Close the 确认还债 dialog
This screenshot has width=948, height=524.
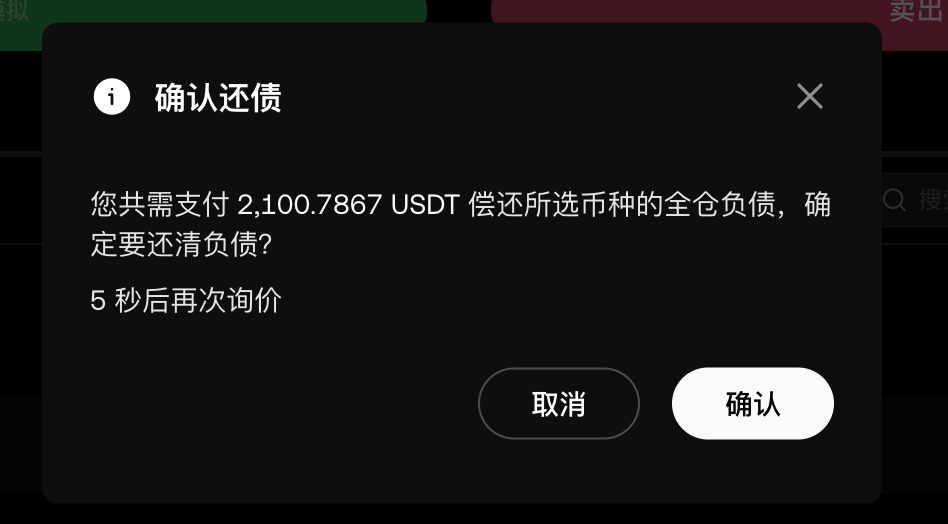[809, 96]
